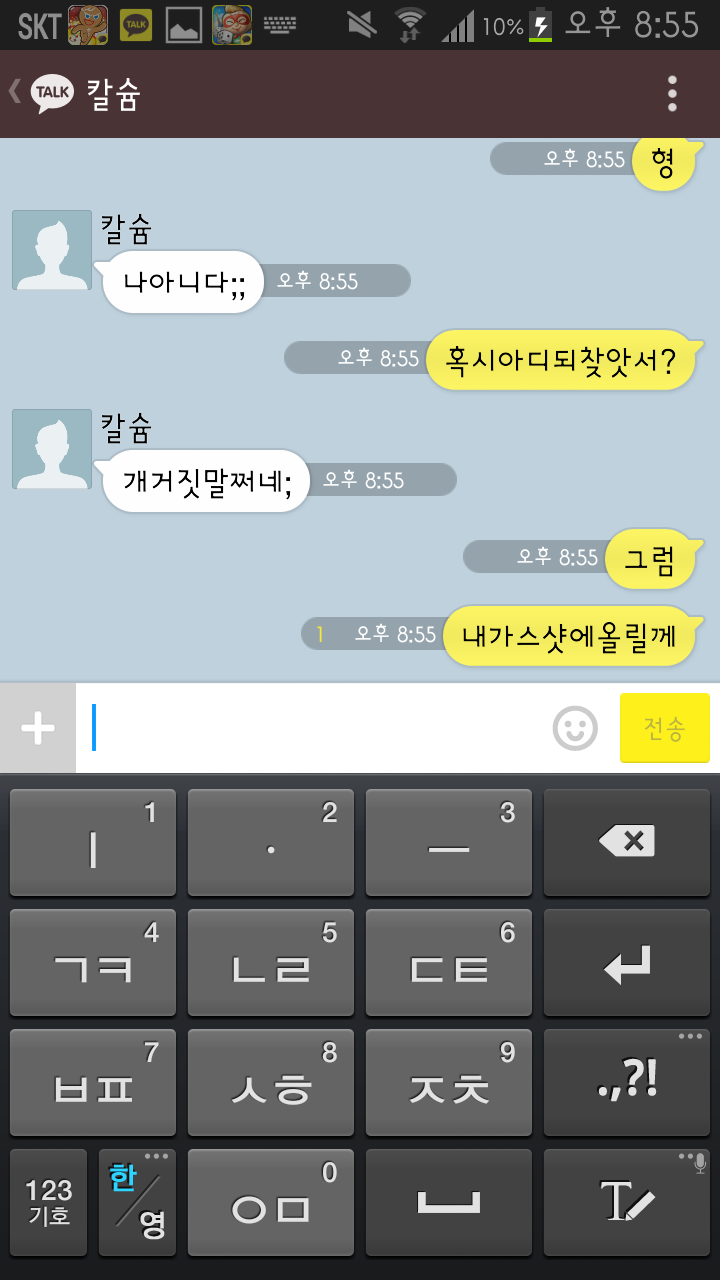Open the chat overflow menu

tap(672, 93)
